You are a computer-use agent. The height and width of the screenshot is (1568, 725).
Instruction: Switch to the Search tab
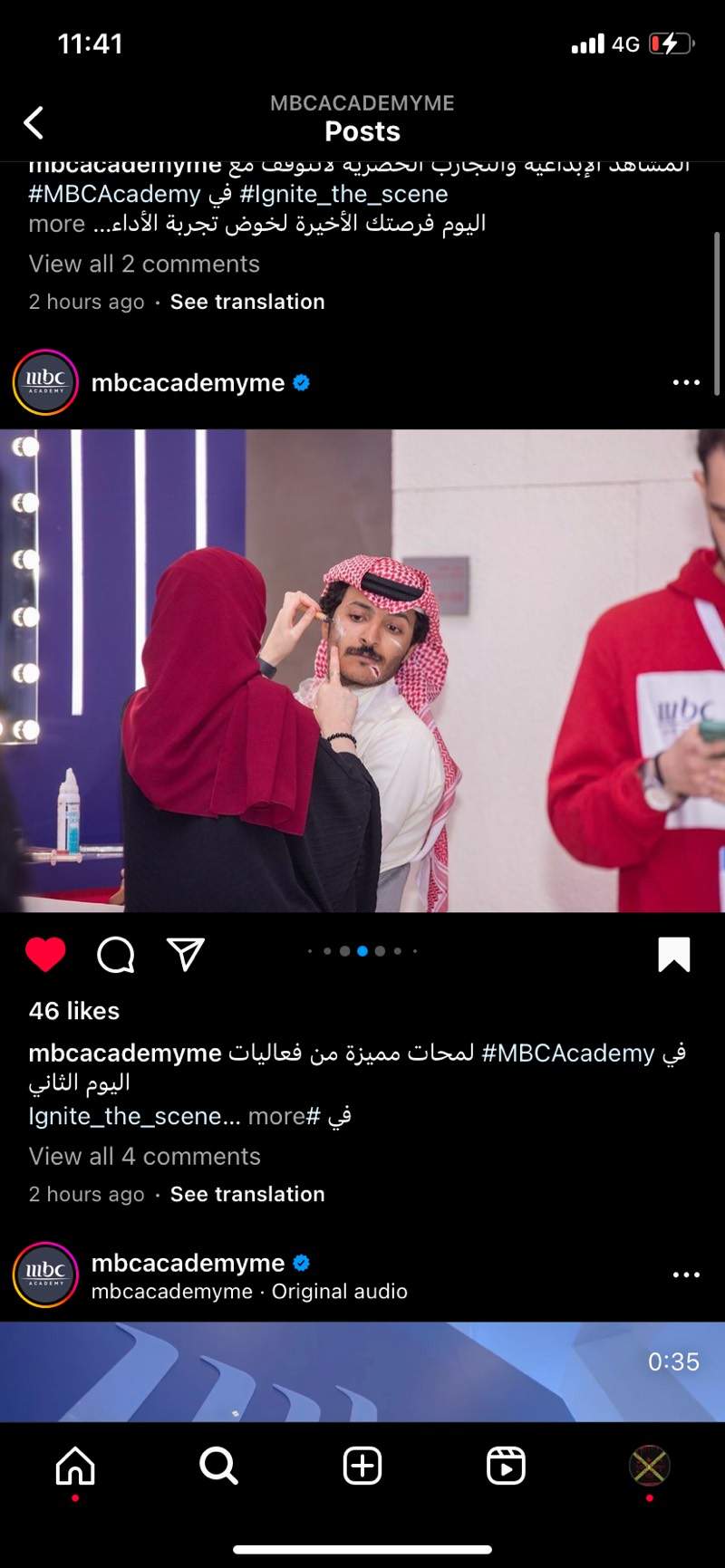(x=218, y=1466)
